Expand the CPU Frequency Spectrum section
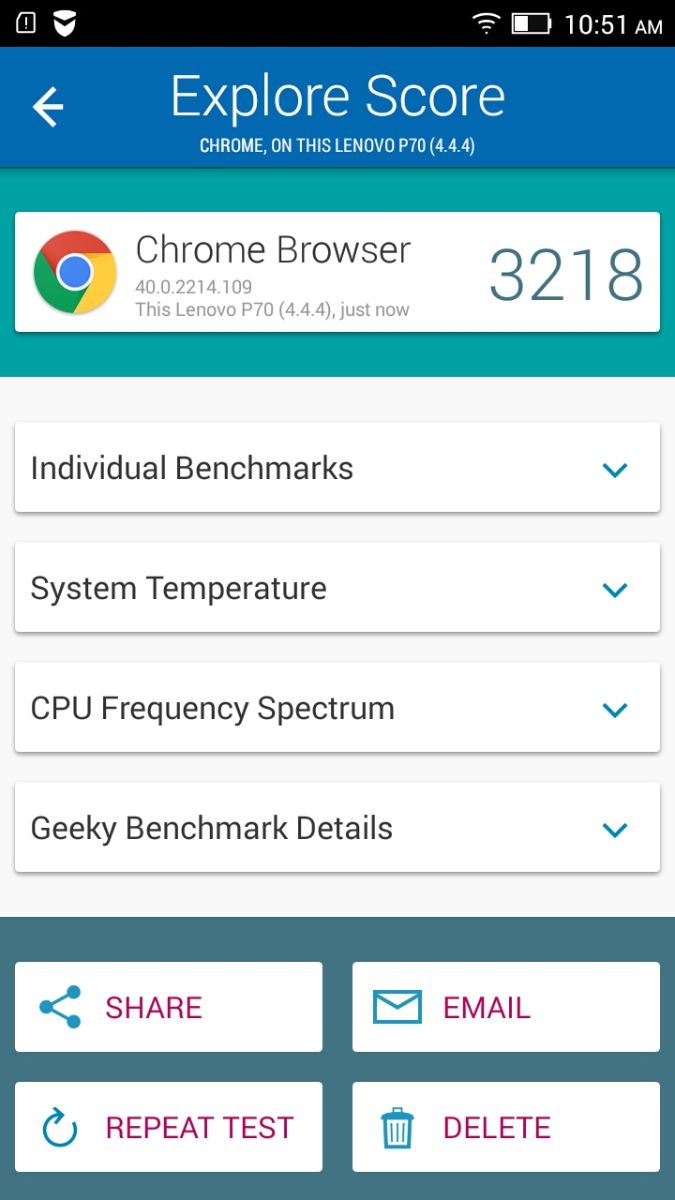The height and width of the screenshot is (1200, 675). [x=337, y=708]
